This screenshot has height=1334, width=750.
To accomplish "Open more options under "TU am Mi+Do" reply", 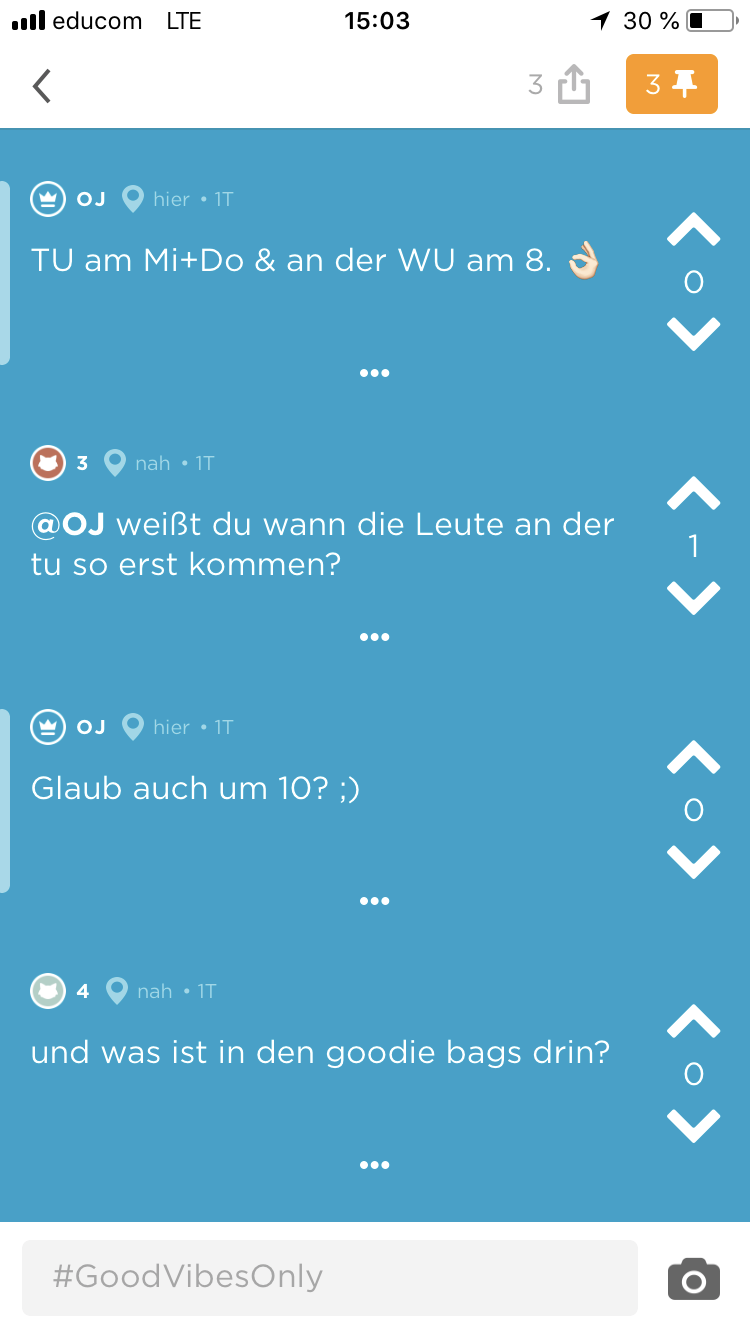I will [374, 373].
